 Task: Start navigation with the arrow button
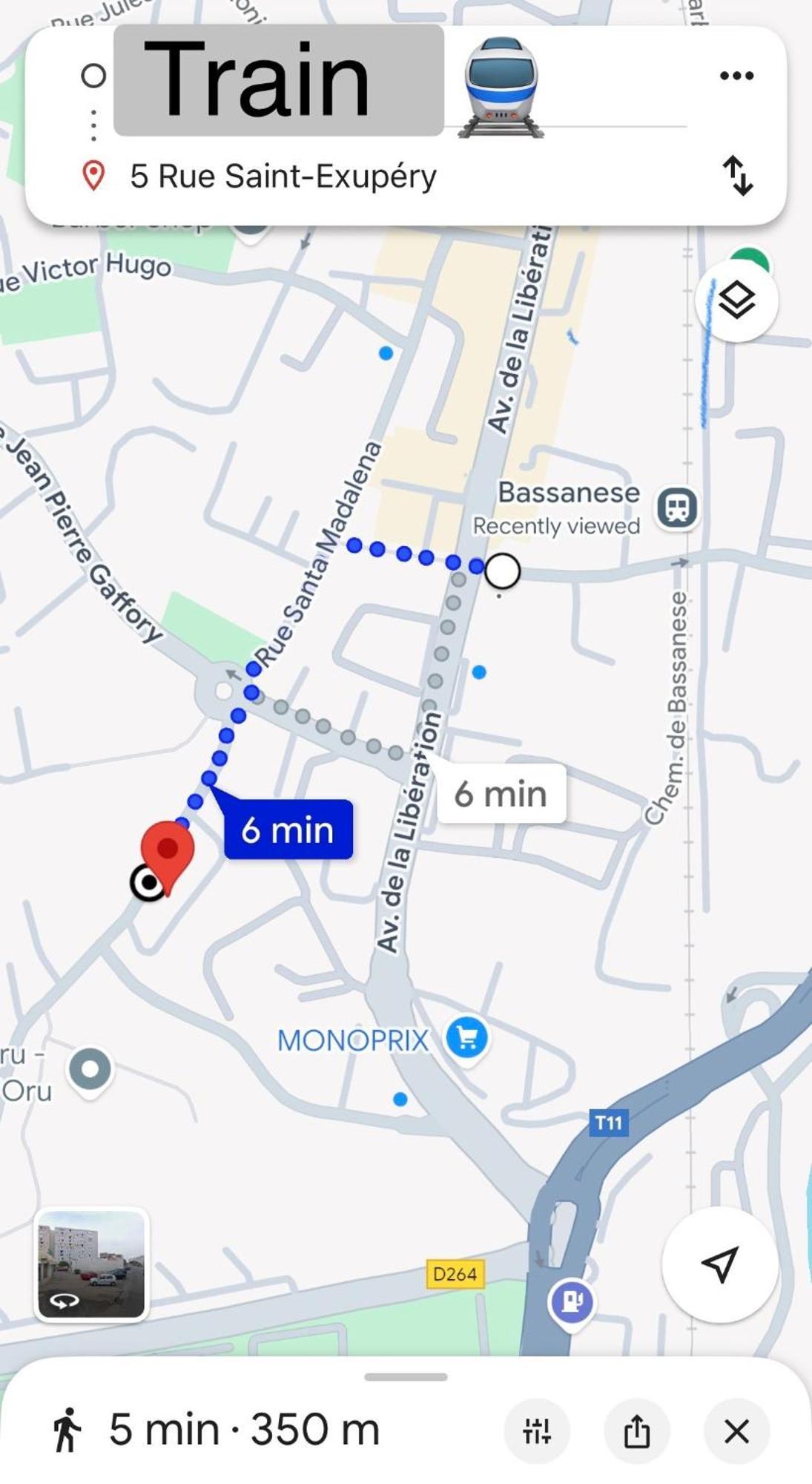719,1264
